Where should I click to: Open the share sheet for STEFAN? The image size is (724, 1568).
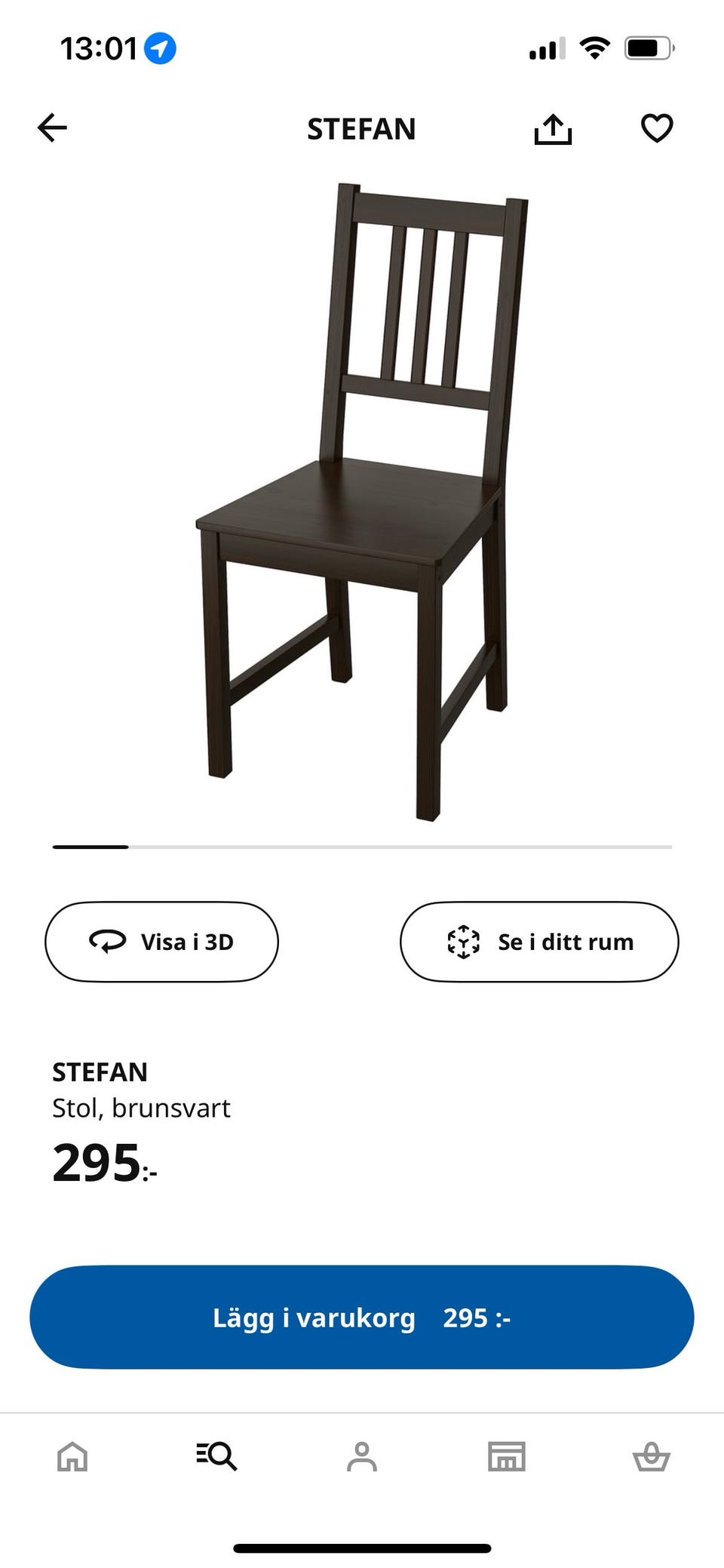pyautogui.click(x=554, y=128)
